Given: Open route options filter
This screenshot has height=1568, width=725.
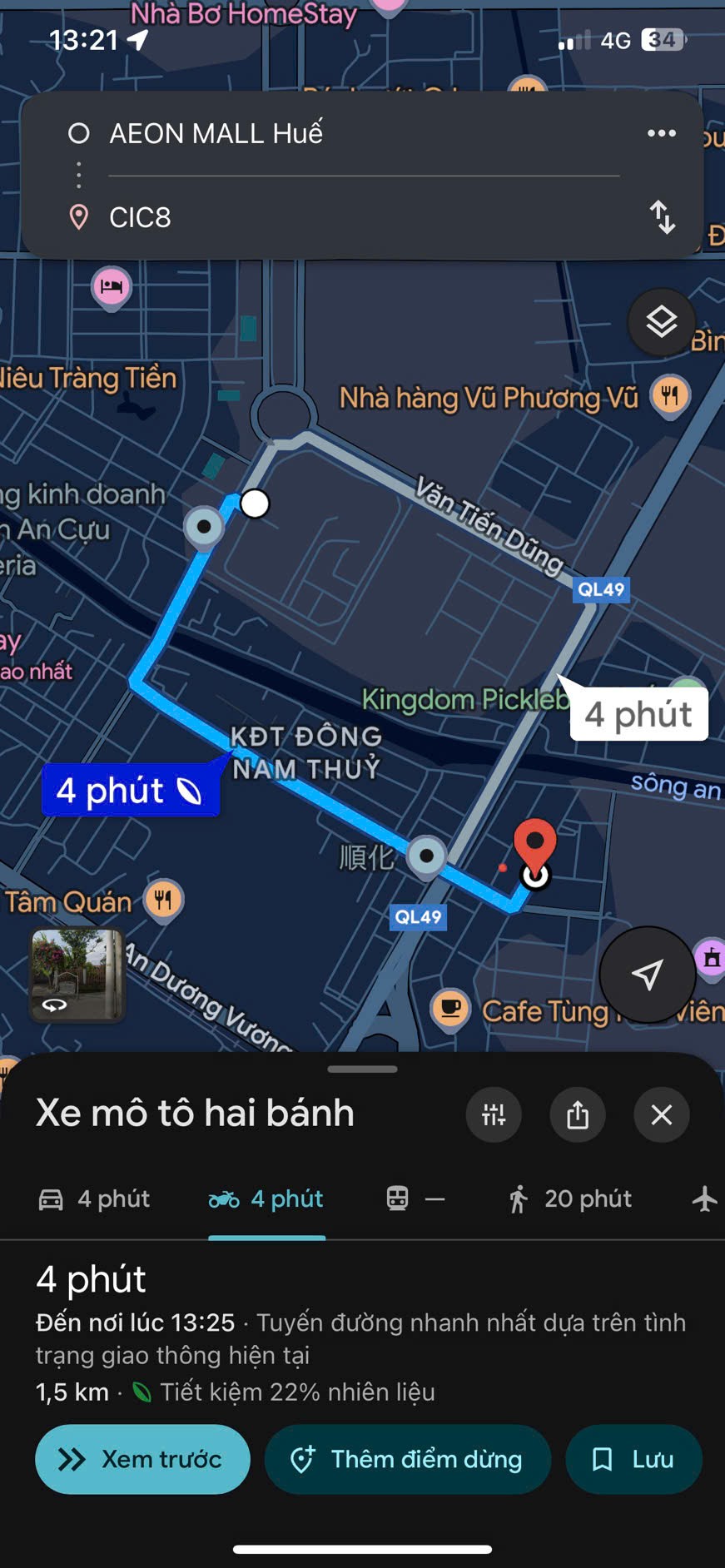Looking at the screenshot, I should 494,1114.
